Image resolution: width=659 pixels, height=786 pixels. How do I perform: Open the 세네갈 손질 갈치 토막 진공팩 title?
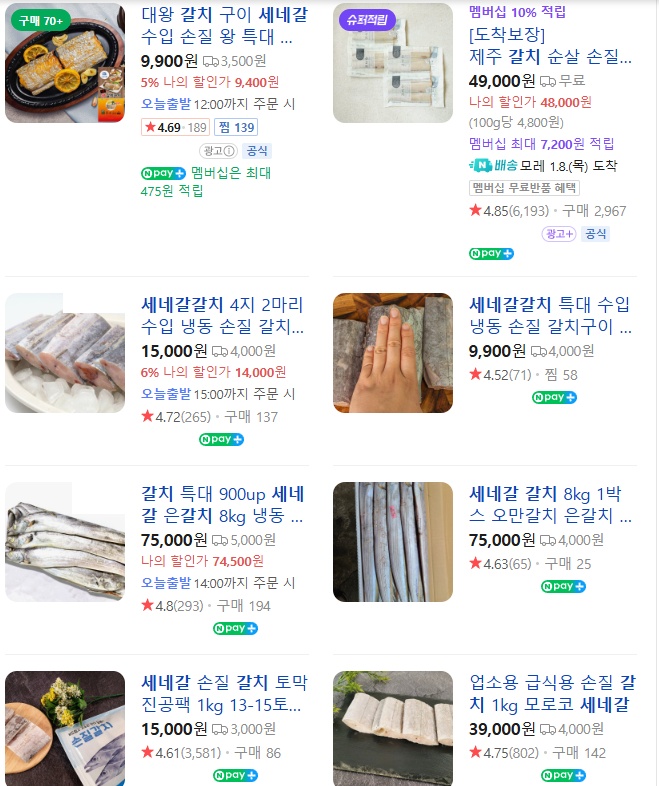click(224, 694)
